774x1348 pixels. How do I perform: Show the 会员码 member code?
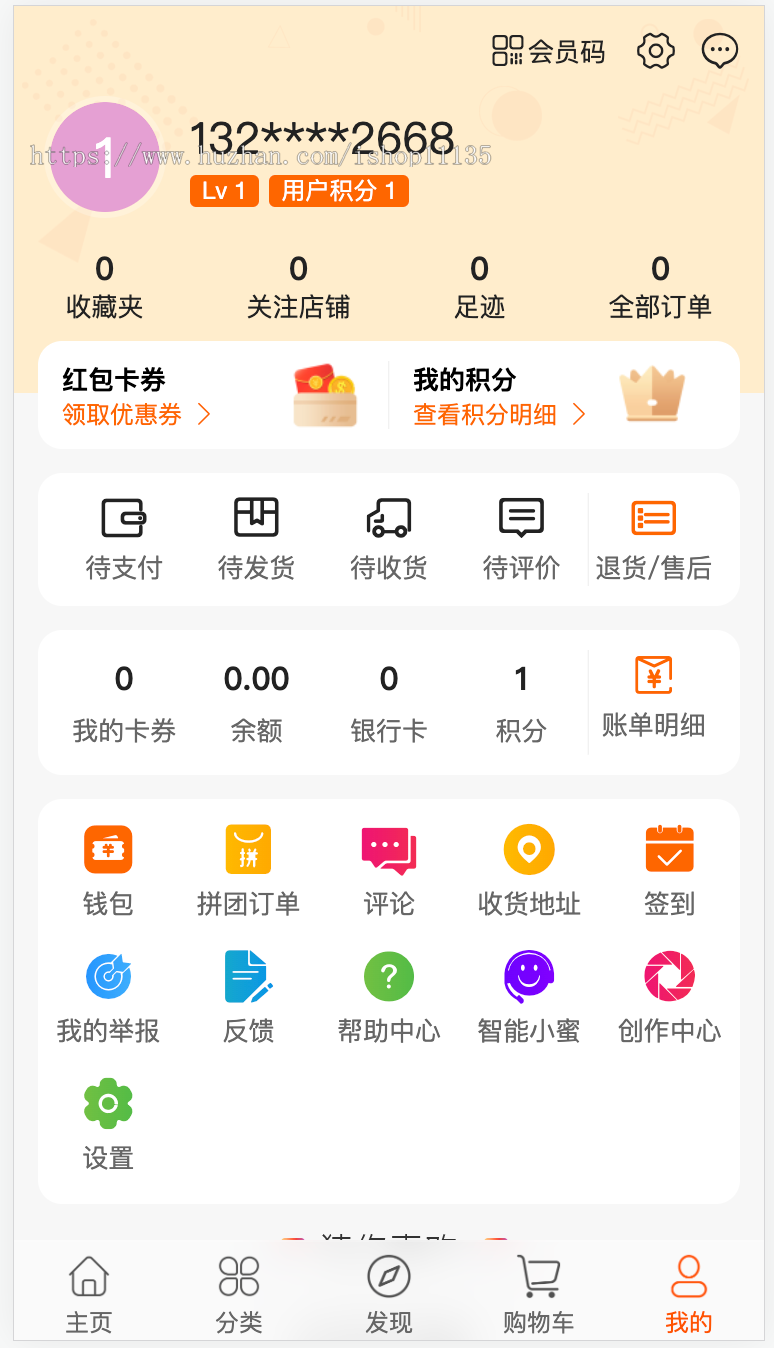coord(549,51)
